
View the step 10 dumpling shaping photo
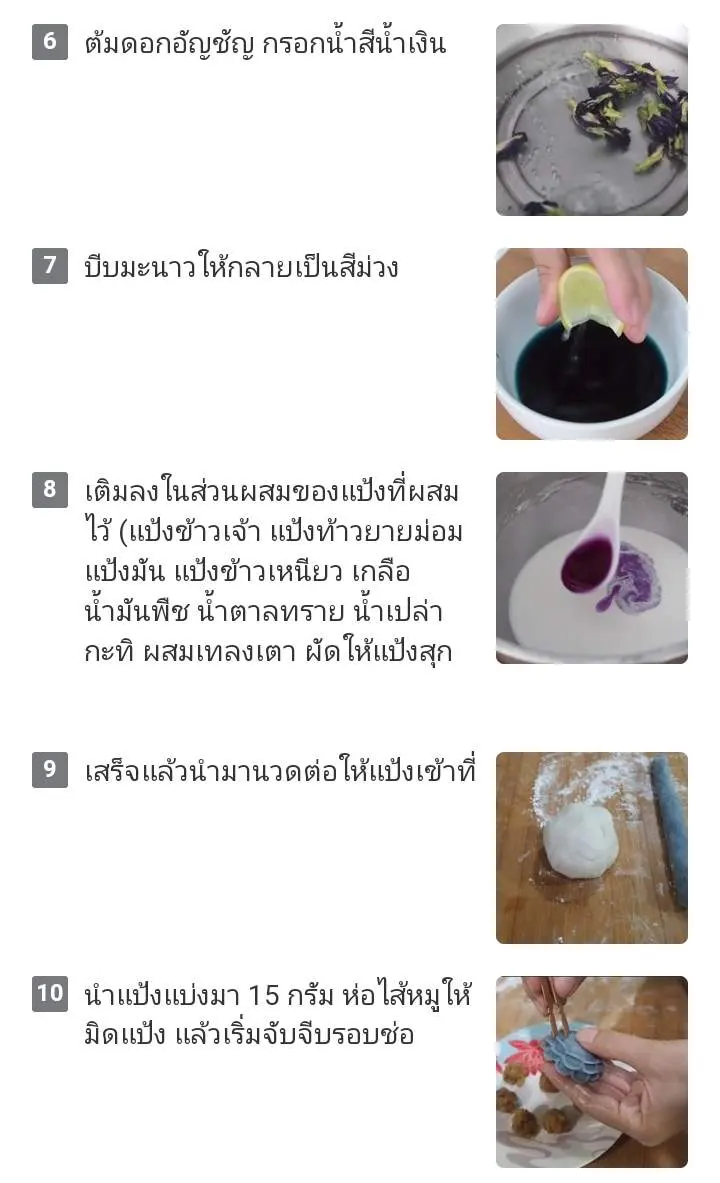(591, 1072)
